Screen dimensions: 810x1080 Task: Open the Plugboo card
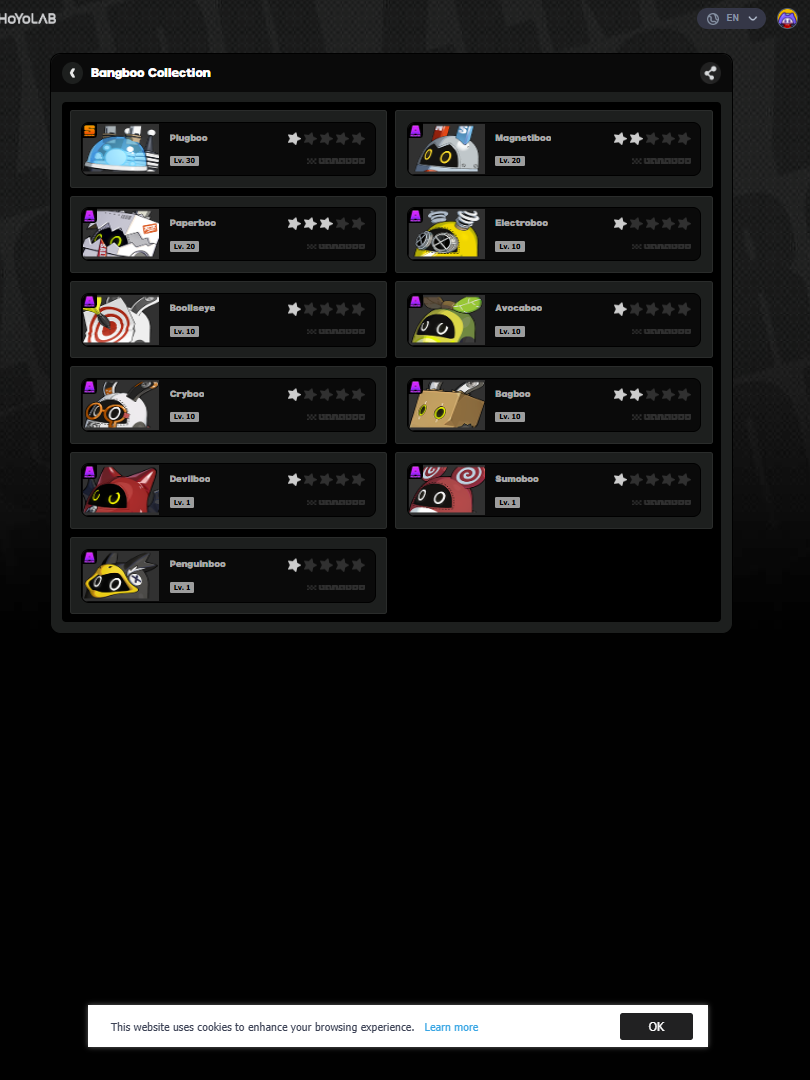[228, 149]
